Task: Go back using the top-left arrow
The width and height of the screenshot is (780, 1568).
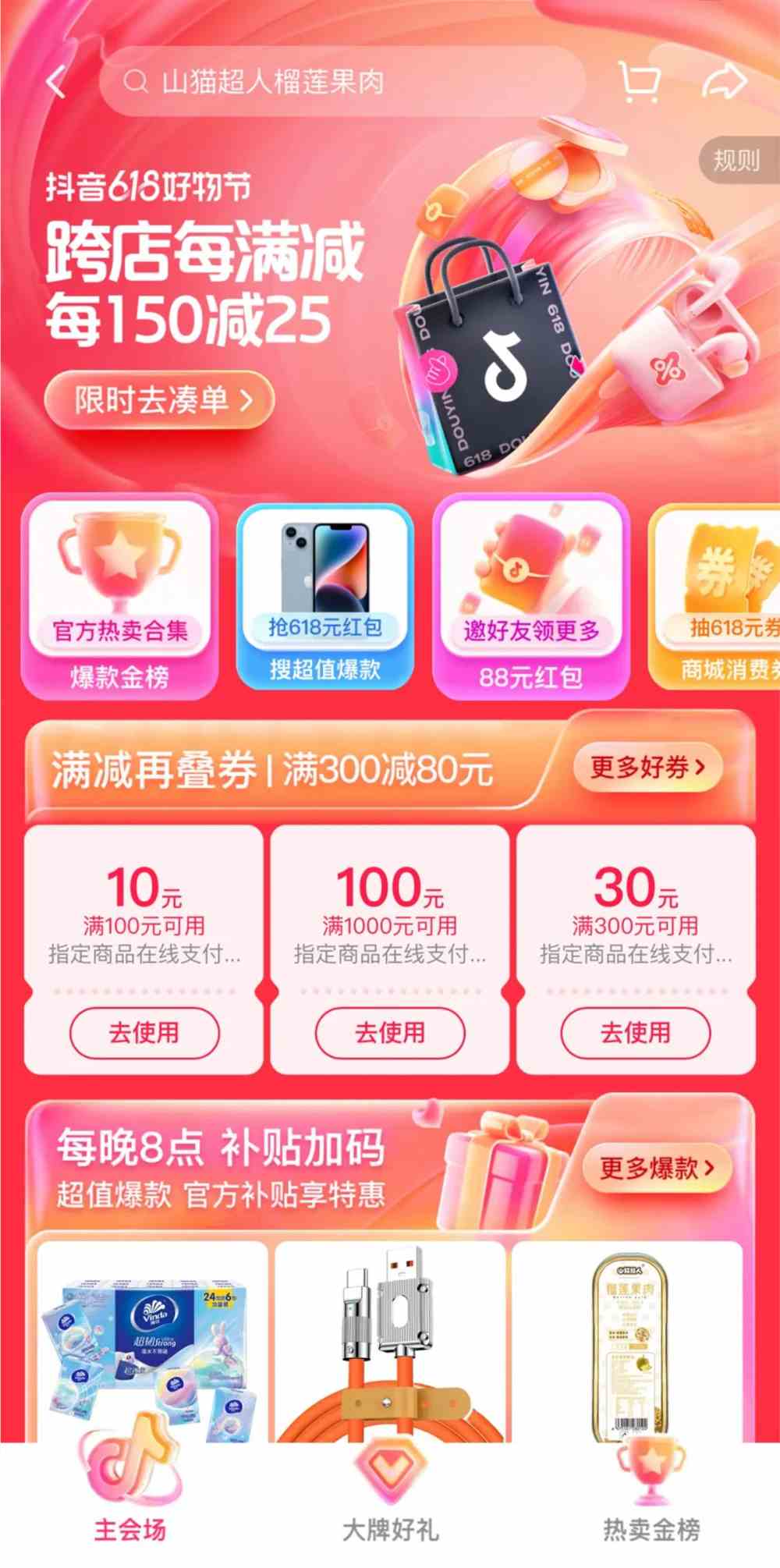Action: [56, 82]
